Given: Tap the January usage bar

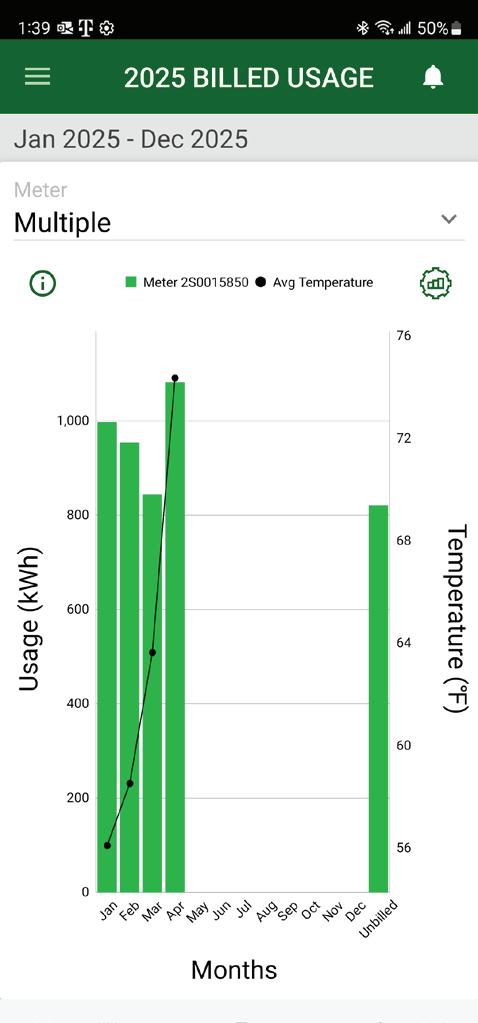Looking at the screenshot, I should (x=107, y=657).
